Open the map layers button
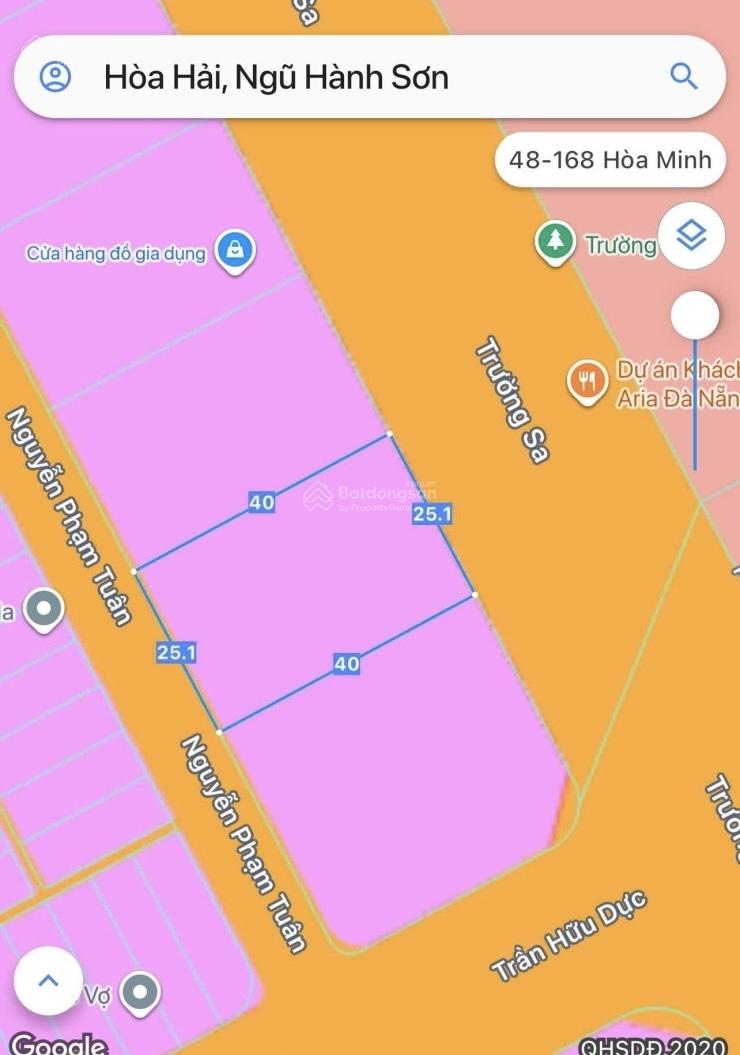 pos(692,236)
